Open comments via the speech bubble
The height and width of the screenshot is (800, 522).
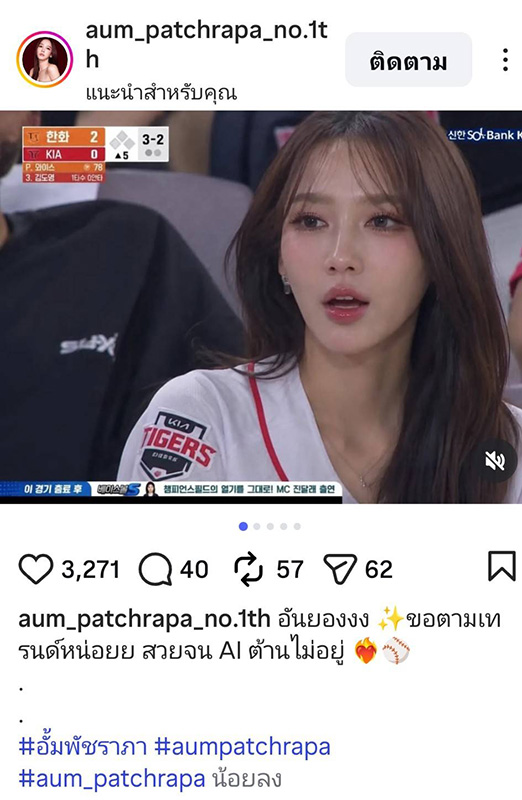155,569
